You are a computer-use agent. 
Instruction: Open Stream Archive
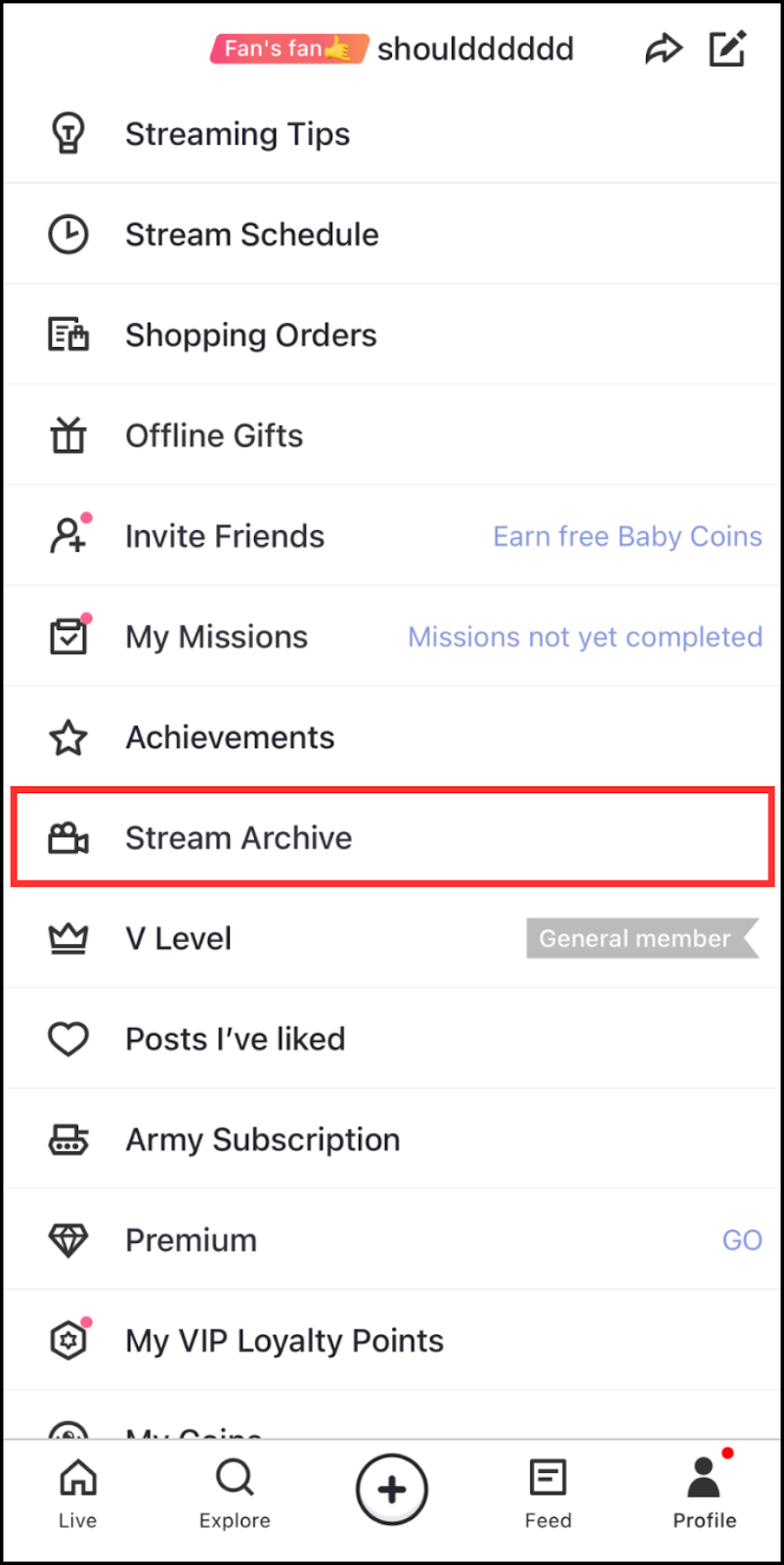pos(239,838)
